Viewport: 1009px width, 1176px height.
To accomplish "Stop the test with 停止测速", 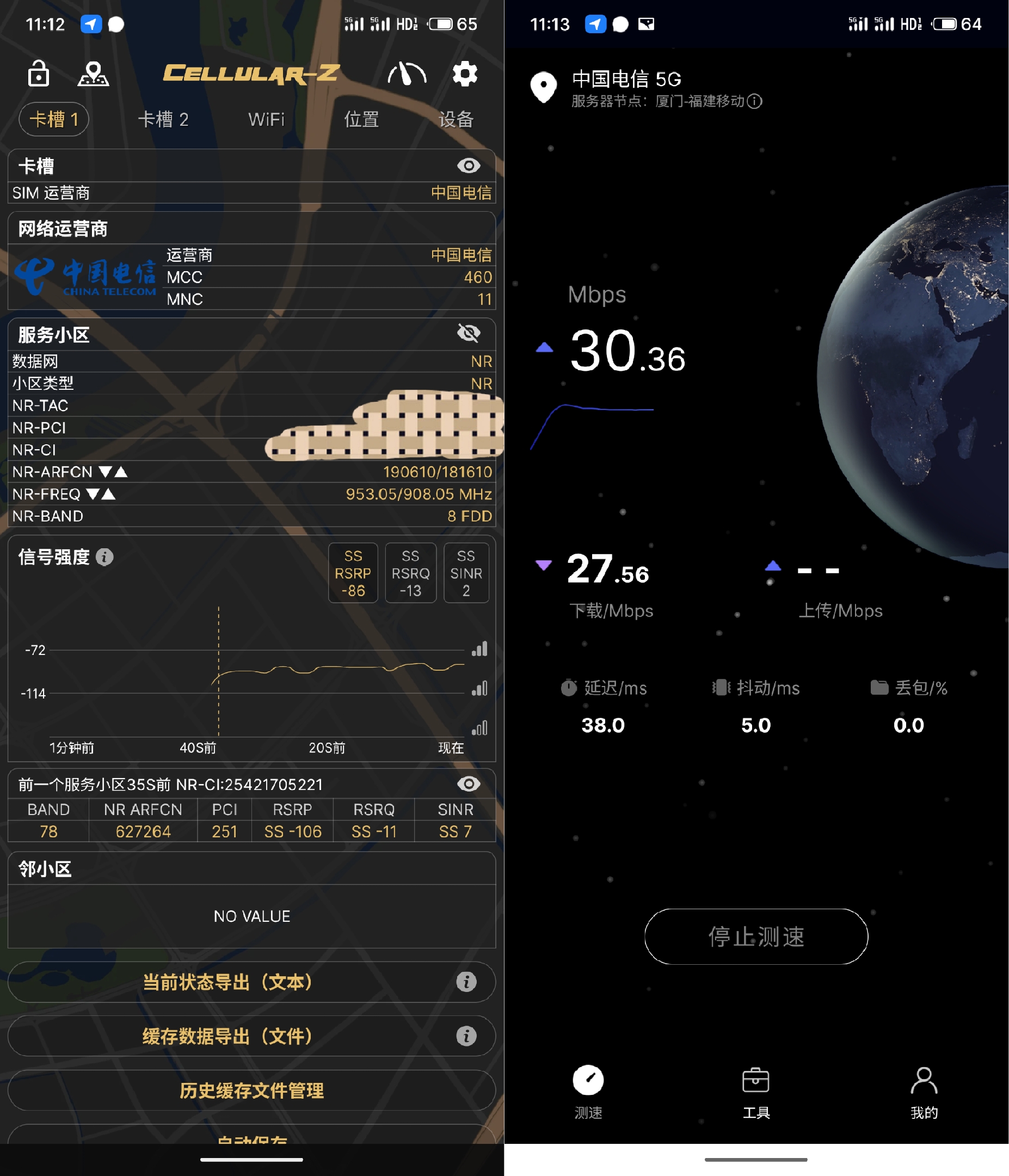I will 756,936.
